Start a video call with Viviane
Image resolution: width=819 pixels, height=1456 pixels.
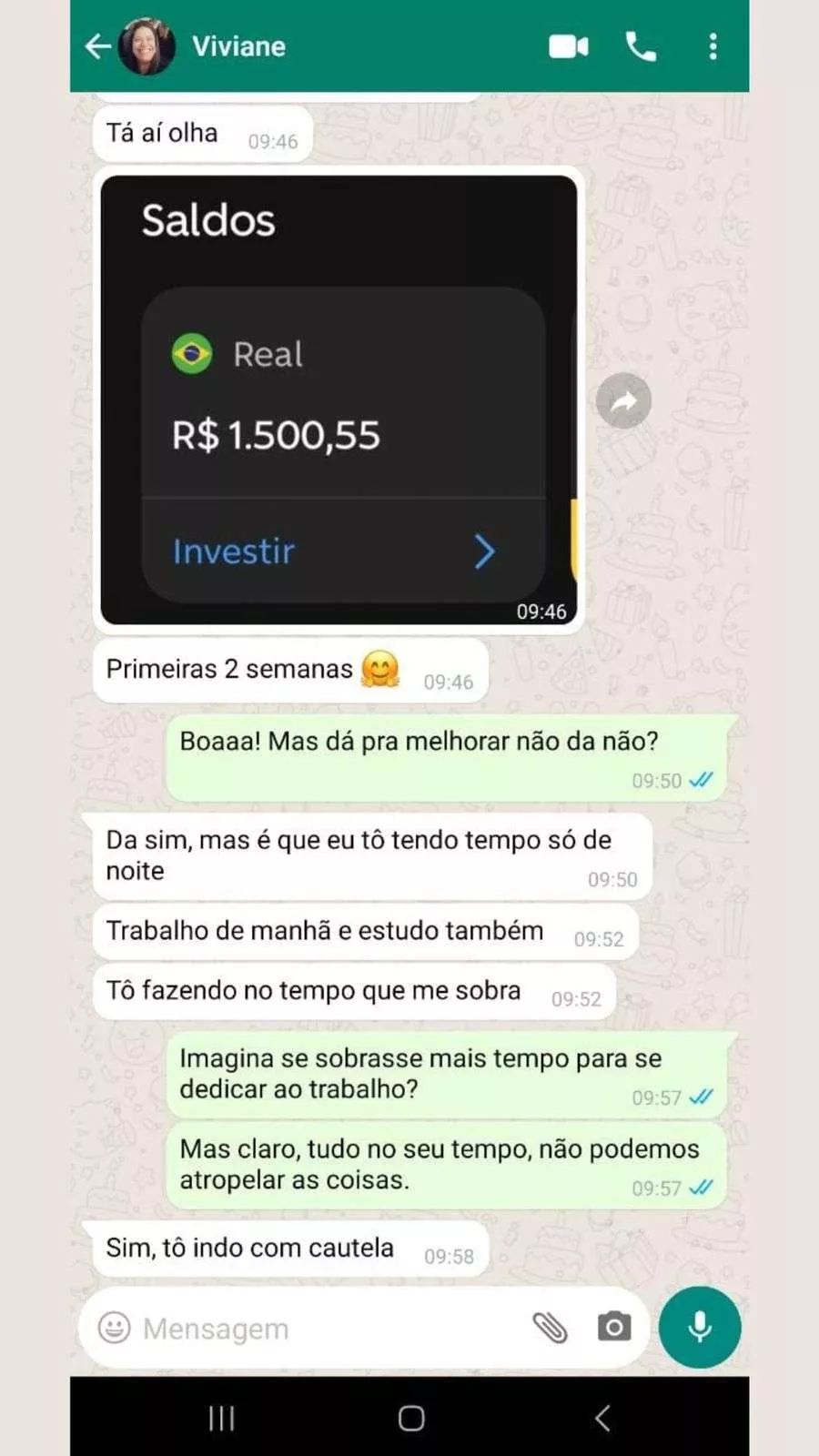click(569, 46)
